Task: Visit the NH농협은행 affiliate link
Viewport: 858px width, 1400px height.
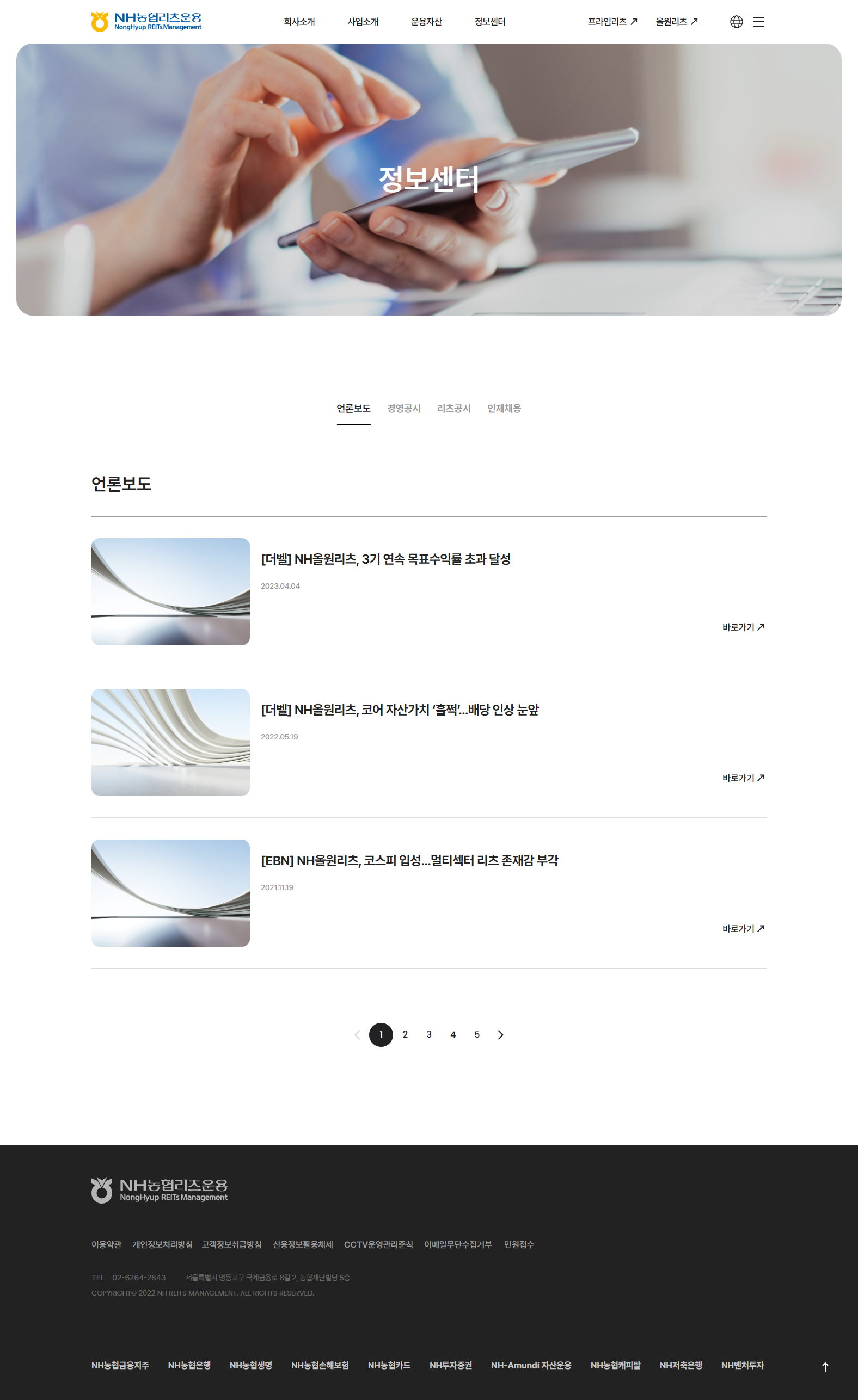Action: click(189, 1365)
